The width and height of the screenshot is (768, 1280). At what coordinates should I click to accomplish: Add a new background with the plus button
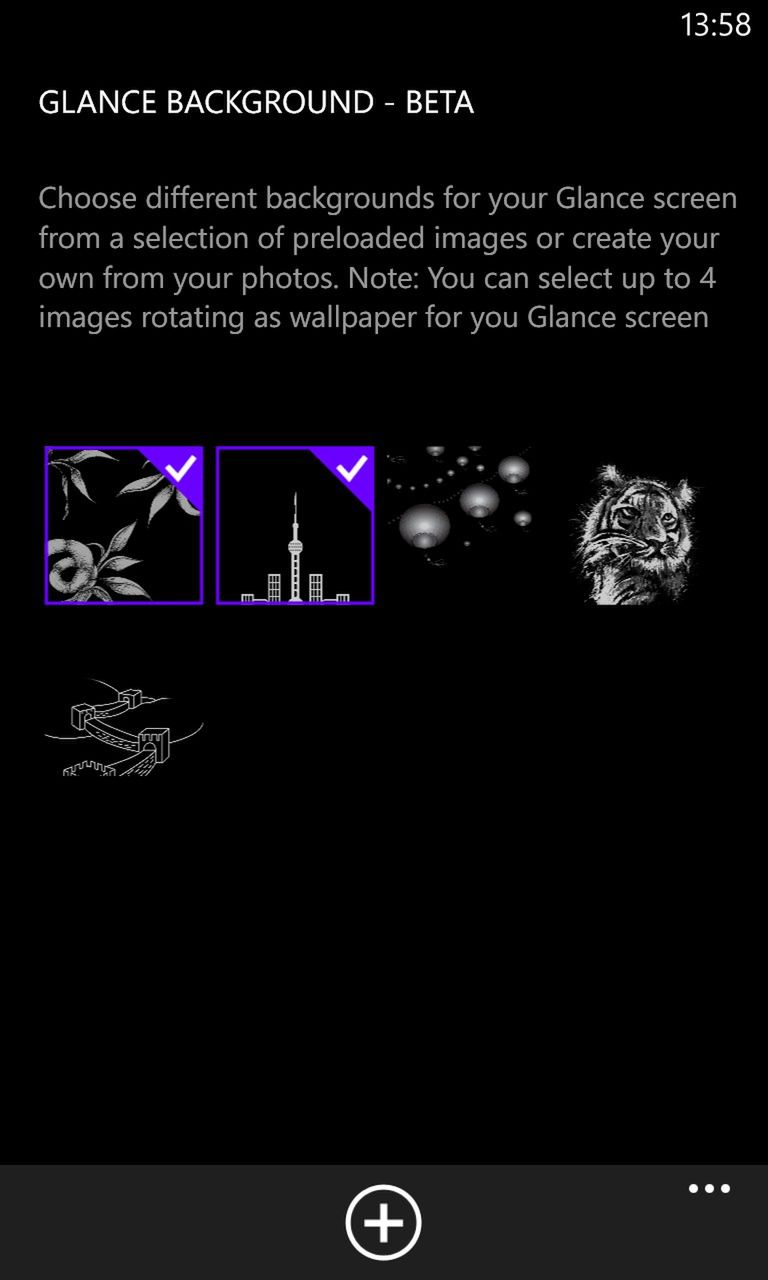point(383,1222)
